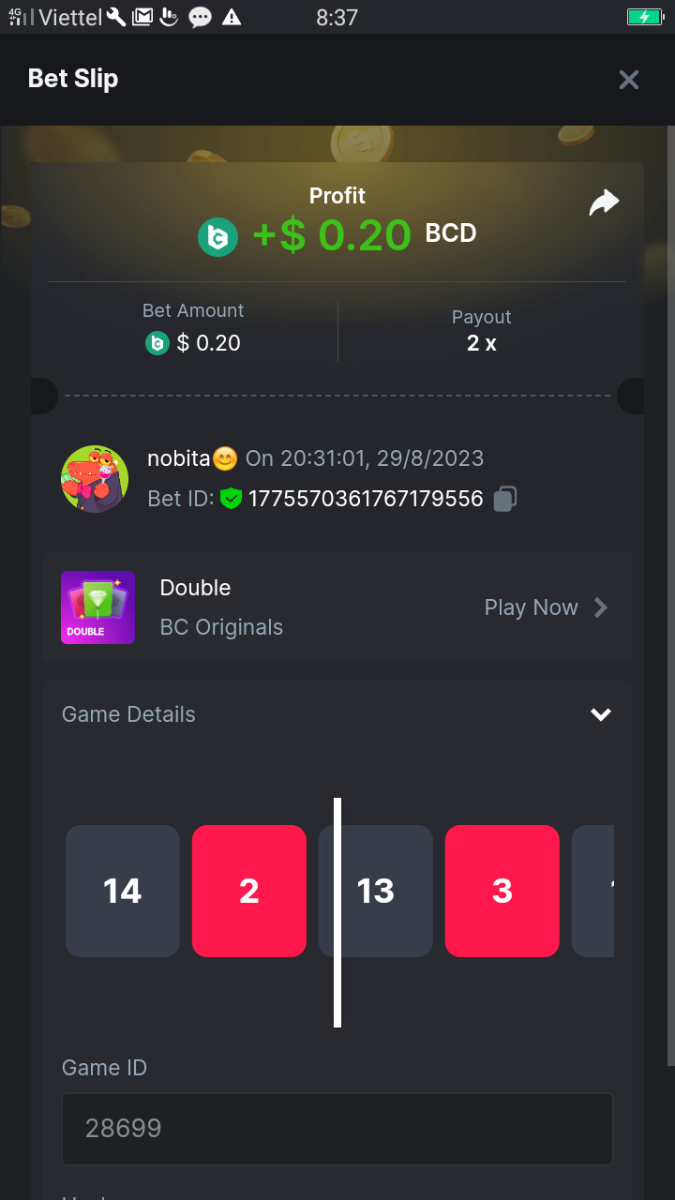
Task: Open the Double game via Play Now
Action: [x=545, y=607]
